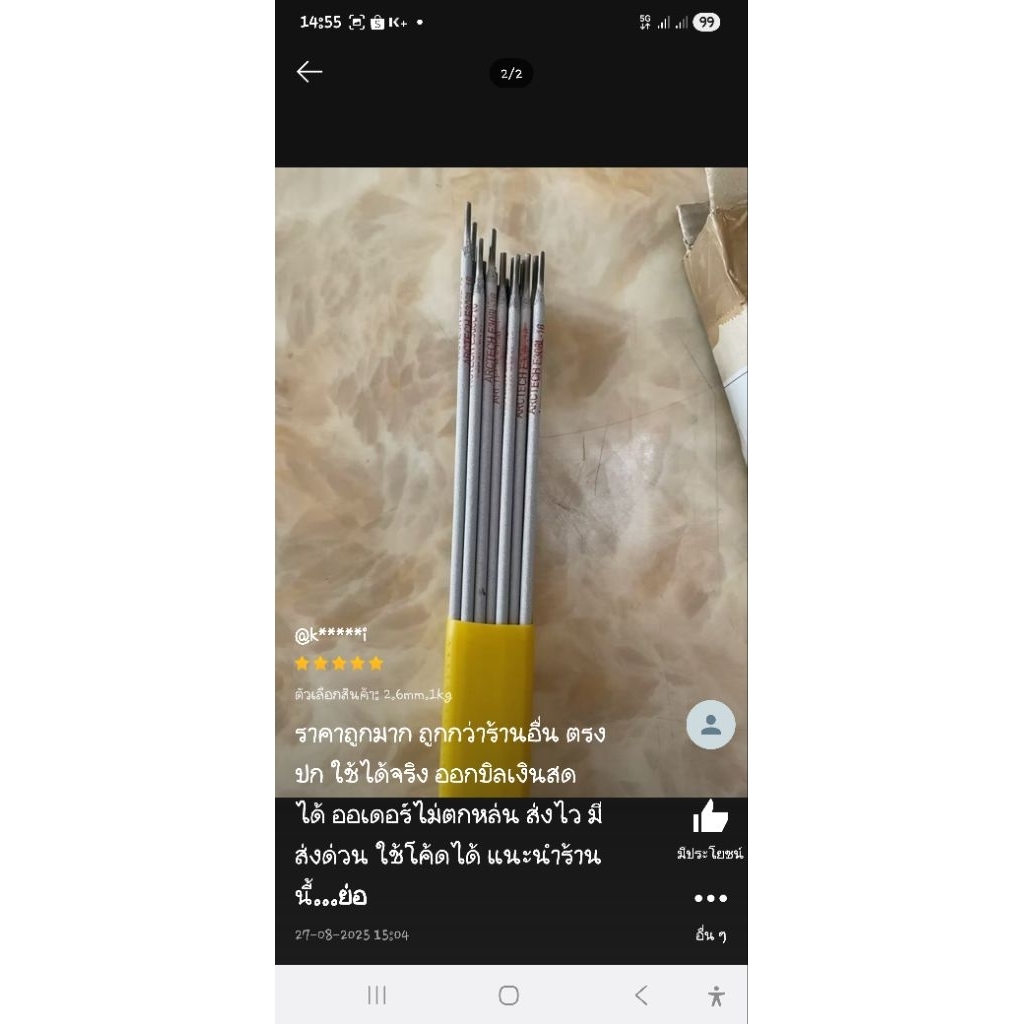Open recent apps from navigation bar
The height and width of the screenshot is (1024, 1024).
377,995
